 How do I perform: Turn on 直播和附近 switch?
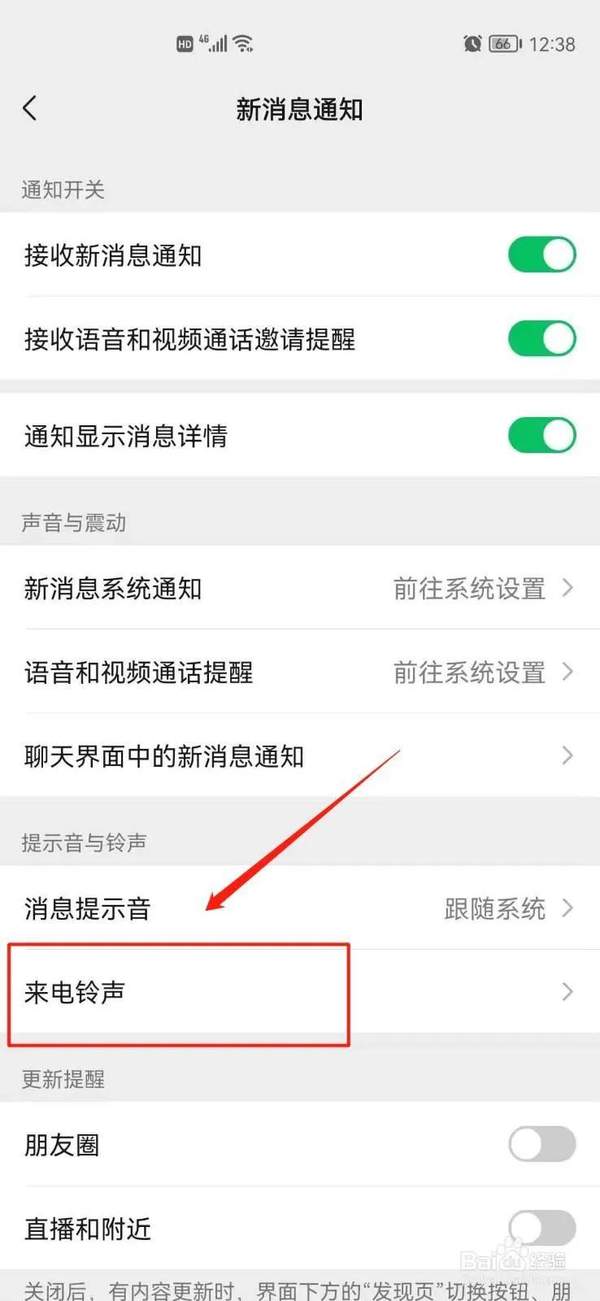[542, 1228]
